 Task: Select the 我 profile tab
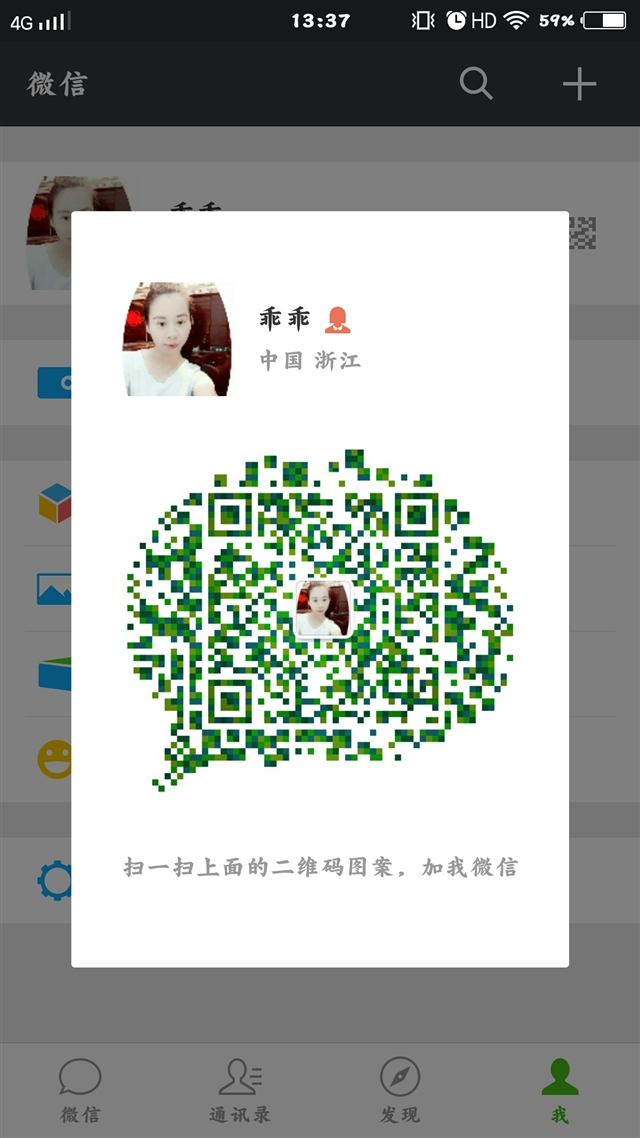[x=559, y=1091]
